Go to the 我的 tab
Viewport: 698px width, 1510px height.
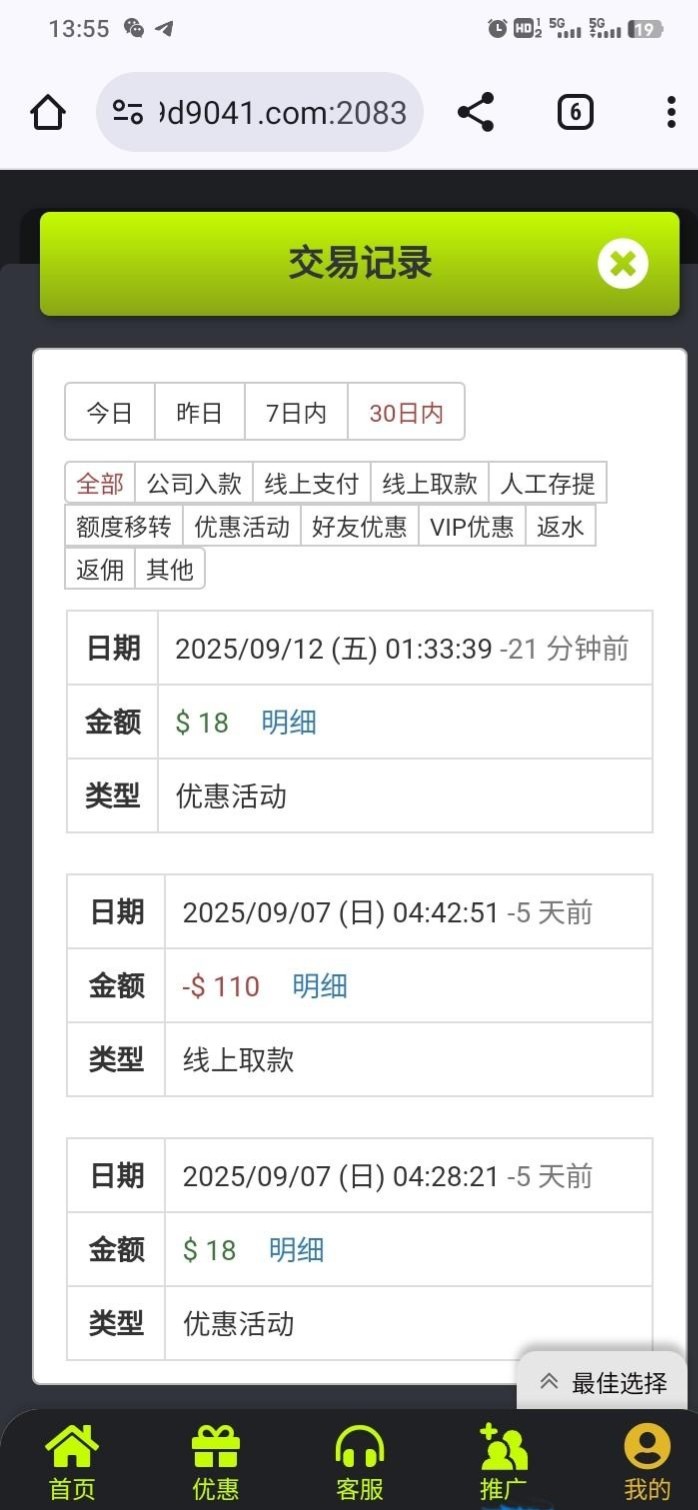coord(647,1462)
